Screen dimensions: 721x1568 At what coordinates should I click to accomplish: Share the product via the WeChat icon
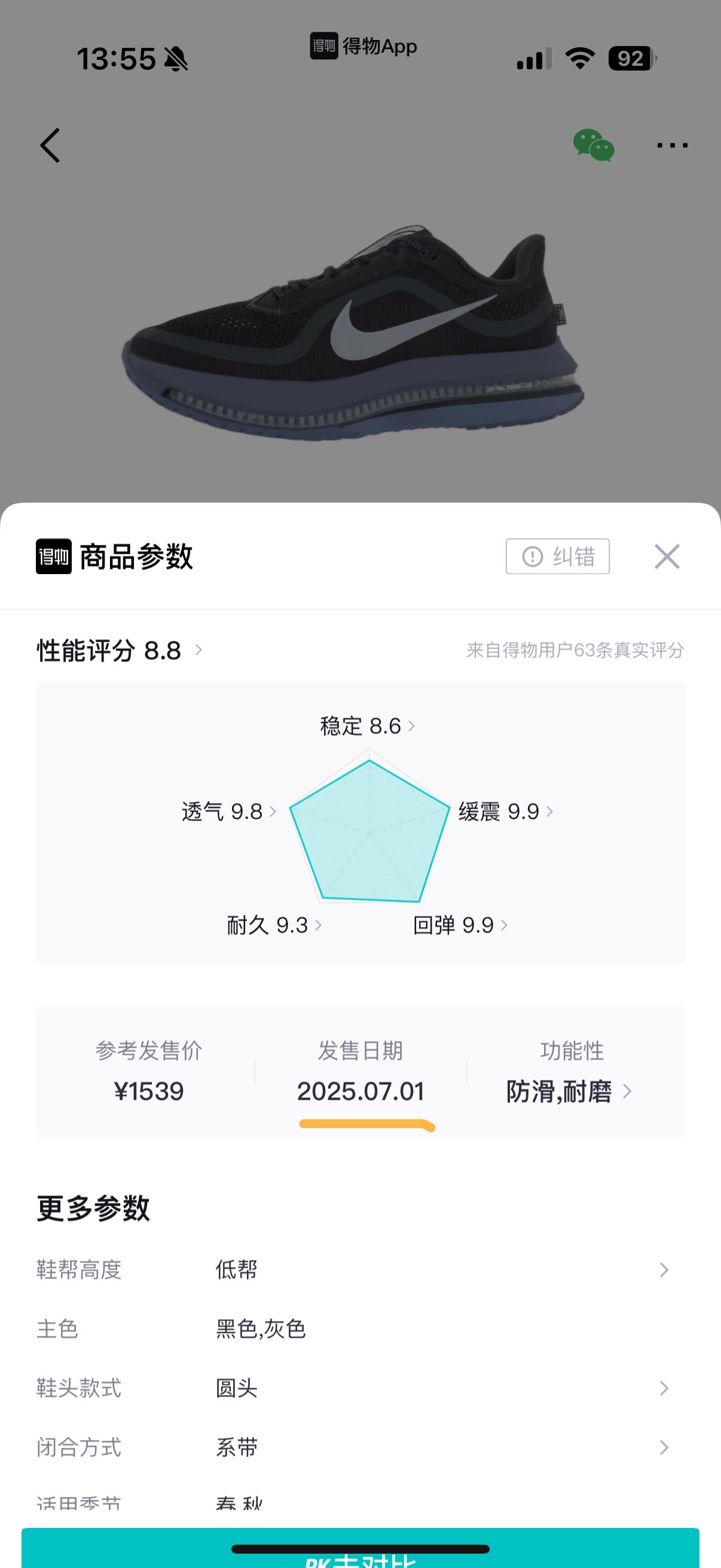593,145
